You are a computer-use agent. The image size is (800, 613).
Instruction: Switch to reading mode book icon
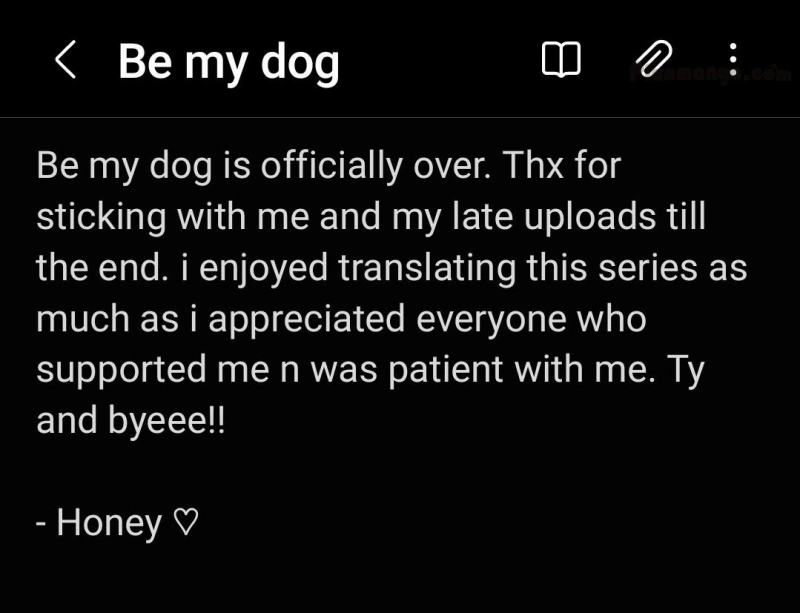[x=560, y=61]
